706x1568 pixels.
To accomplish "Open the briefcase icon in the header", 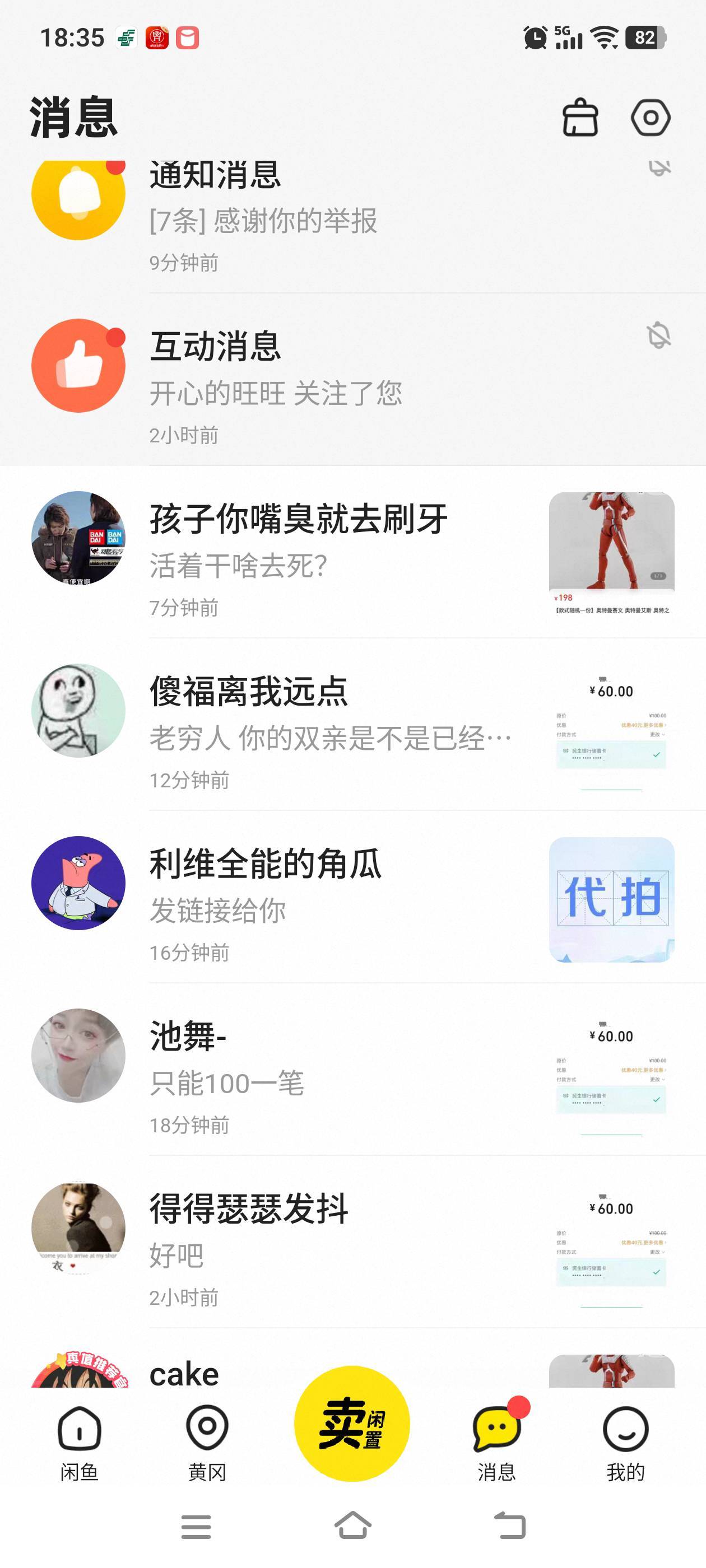I will [579, 118].
